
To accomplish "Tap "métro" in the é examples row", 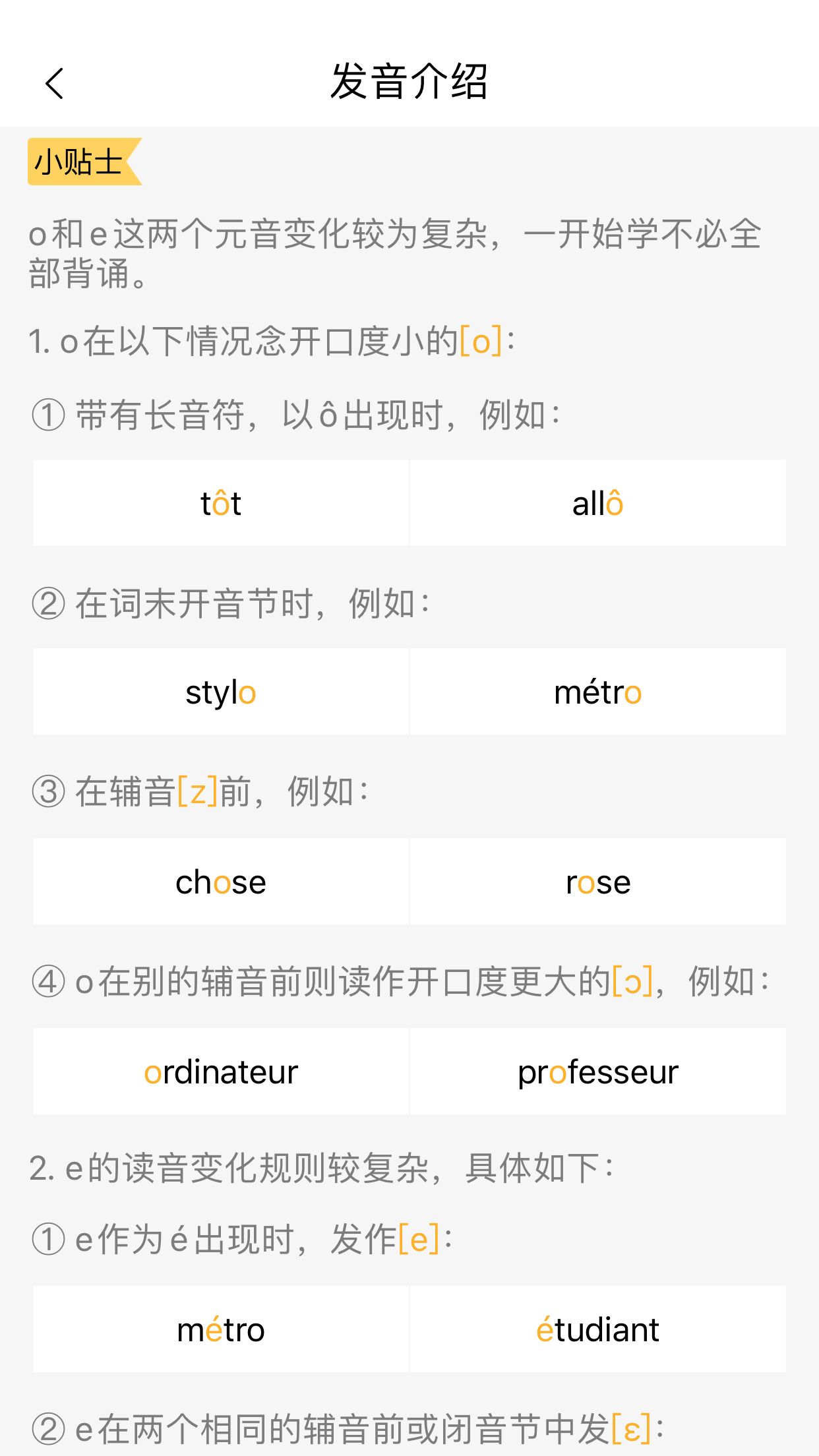I will click(220, 1329).
